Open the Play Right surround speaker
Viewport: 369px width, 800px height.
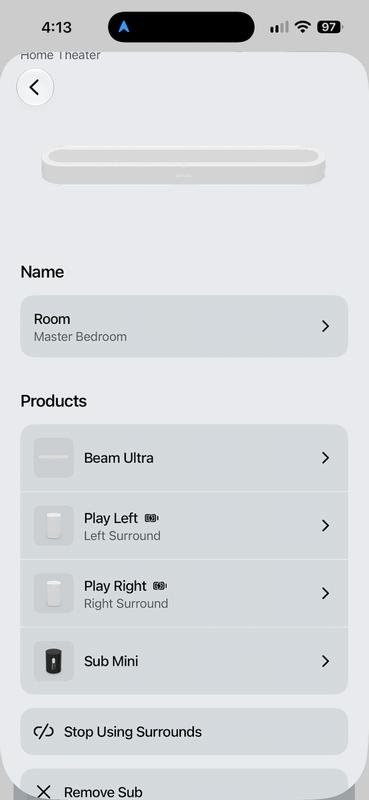pos(184,593)
